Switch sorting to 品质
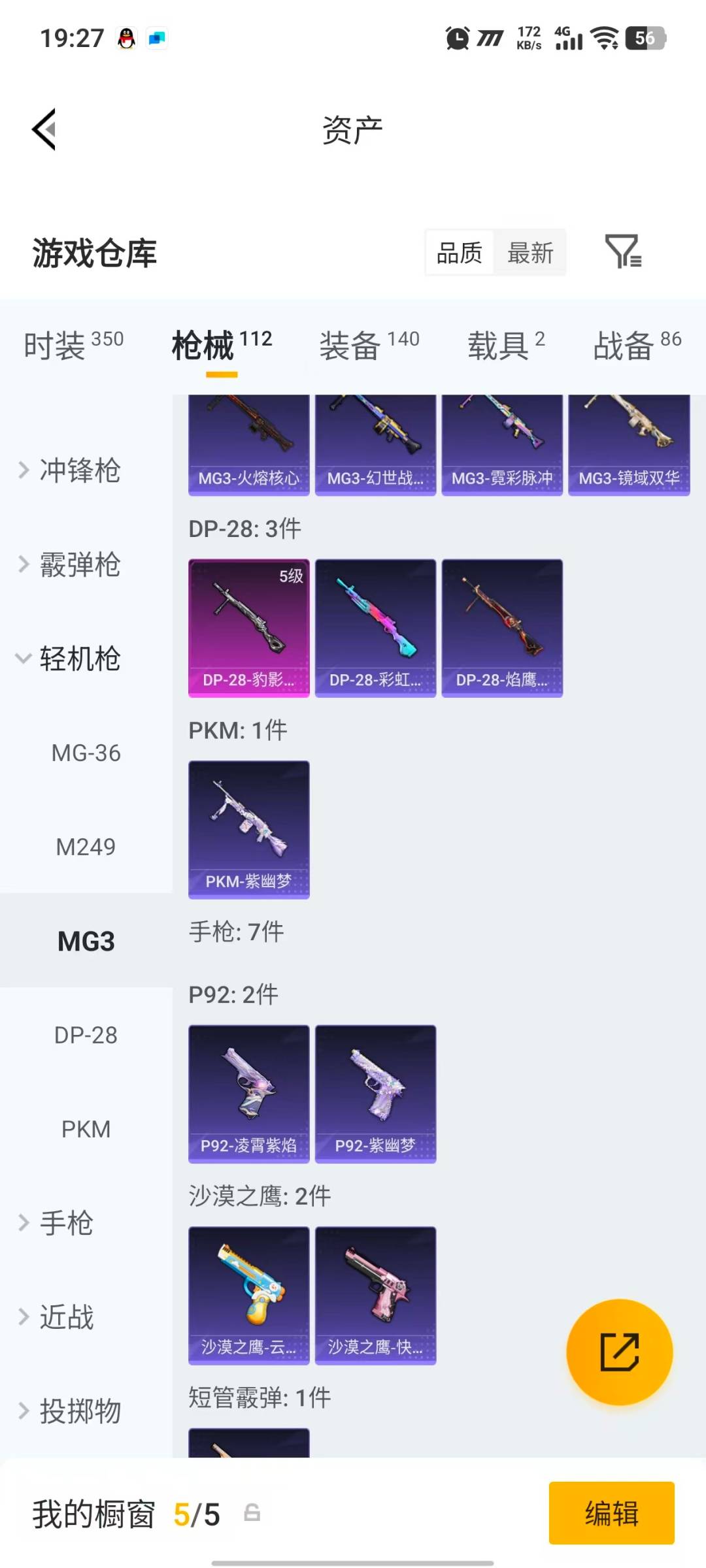Viewport: 706px width, 1568px height. (460, 252)
